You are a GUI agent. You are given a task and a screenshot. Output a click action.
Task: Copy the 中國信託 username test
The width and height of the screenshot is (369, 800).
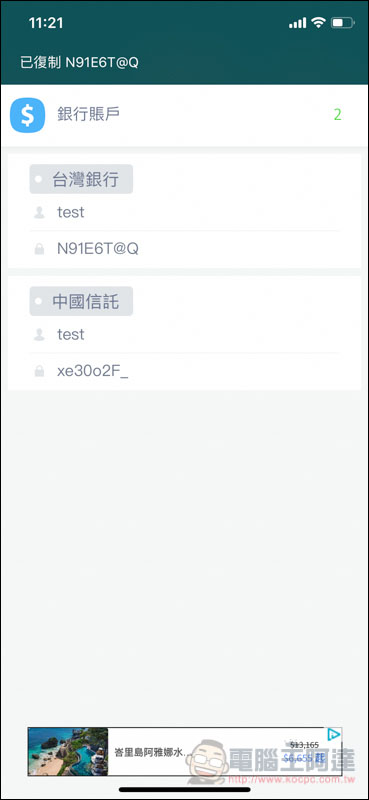184,335
